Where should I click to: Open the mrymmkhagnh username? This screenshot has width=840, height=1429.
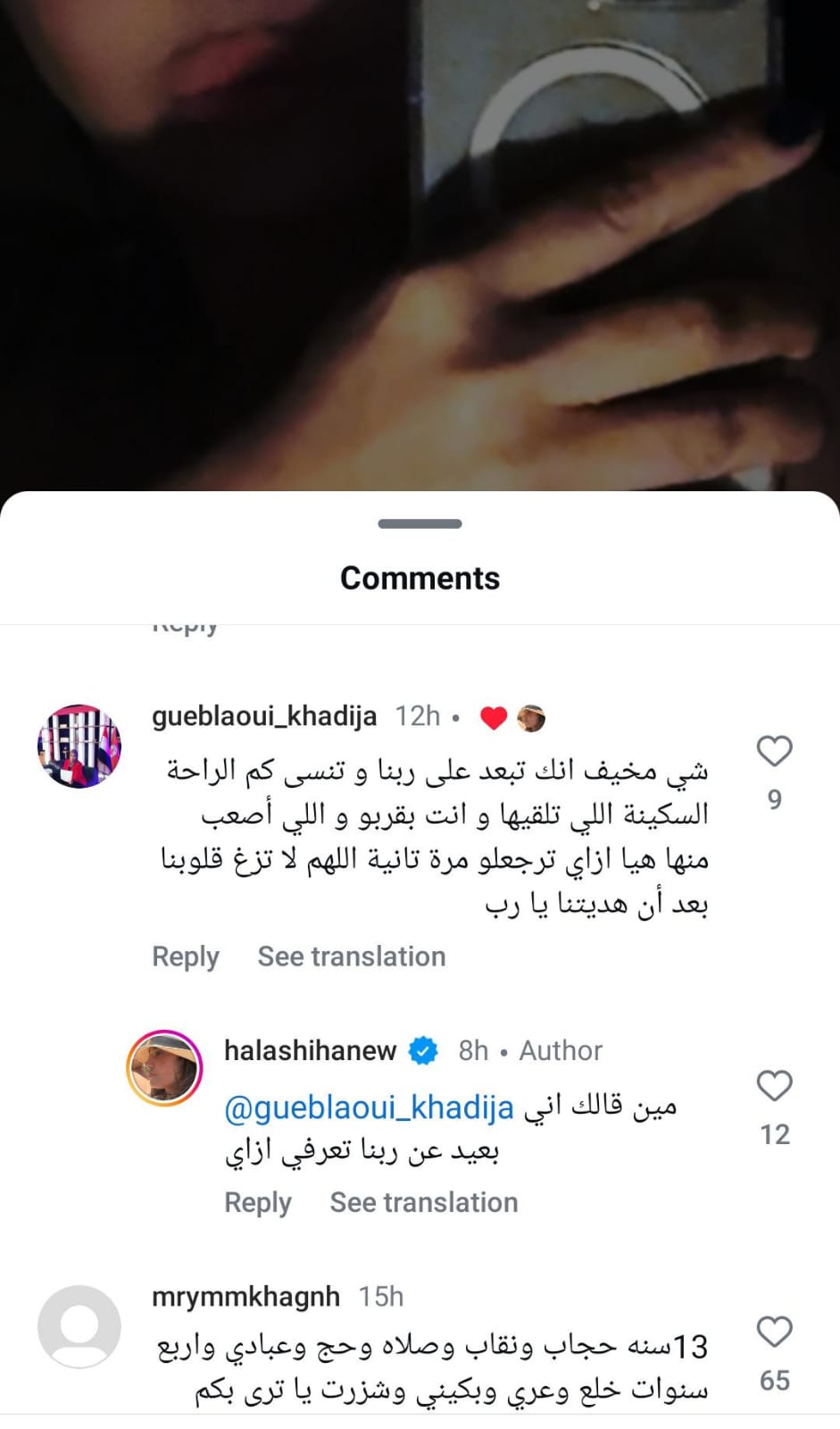pyautogui.click(x=245, y=1296)
